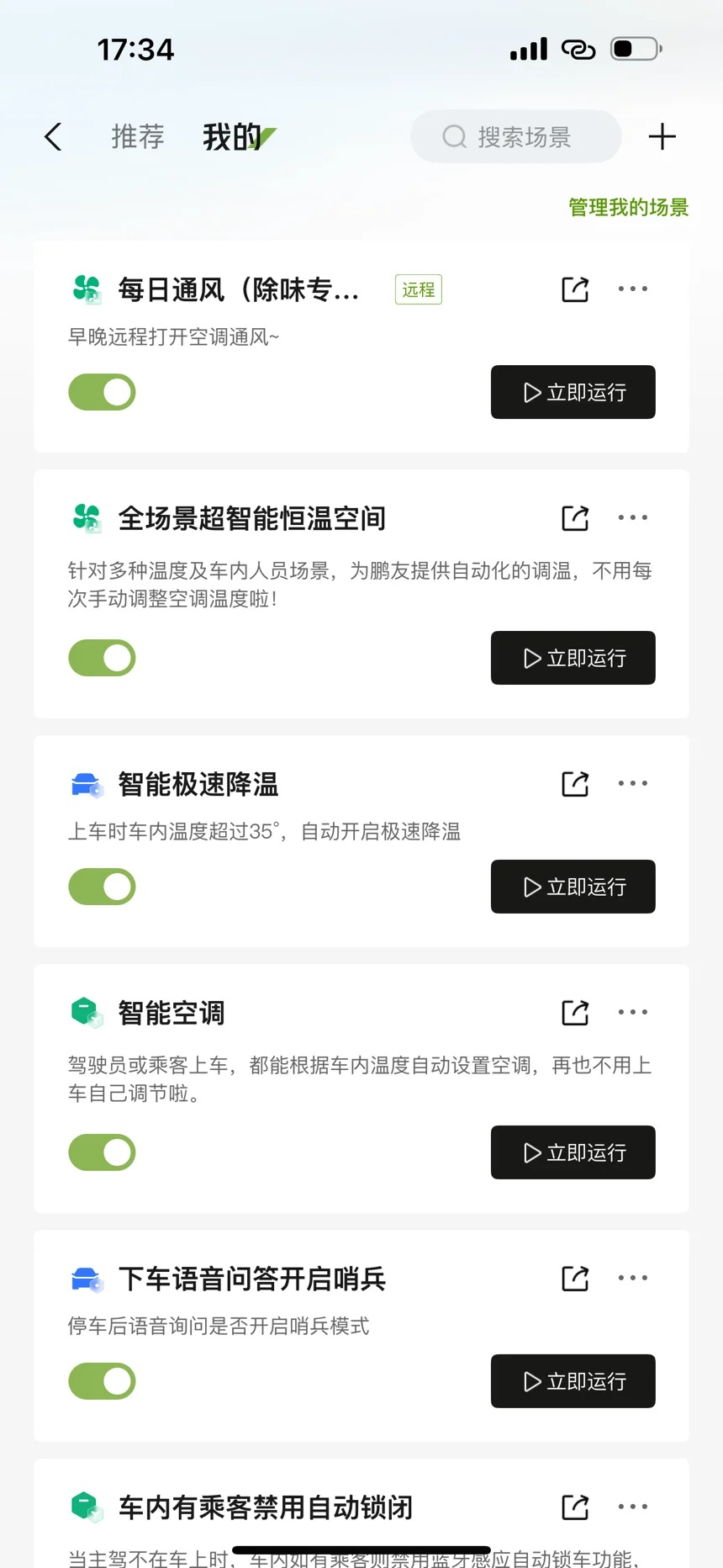Toggle off the 智能空调 scene
This screenshot has height=1568, width=723.
click(102, 1152)
